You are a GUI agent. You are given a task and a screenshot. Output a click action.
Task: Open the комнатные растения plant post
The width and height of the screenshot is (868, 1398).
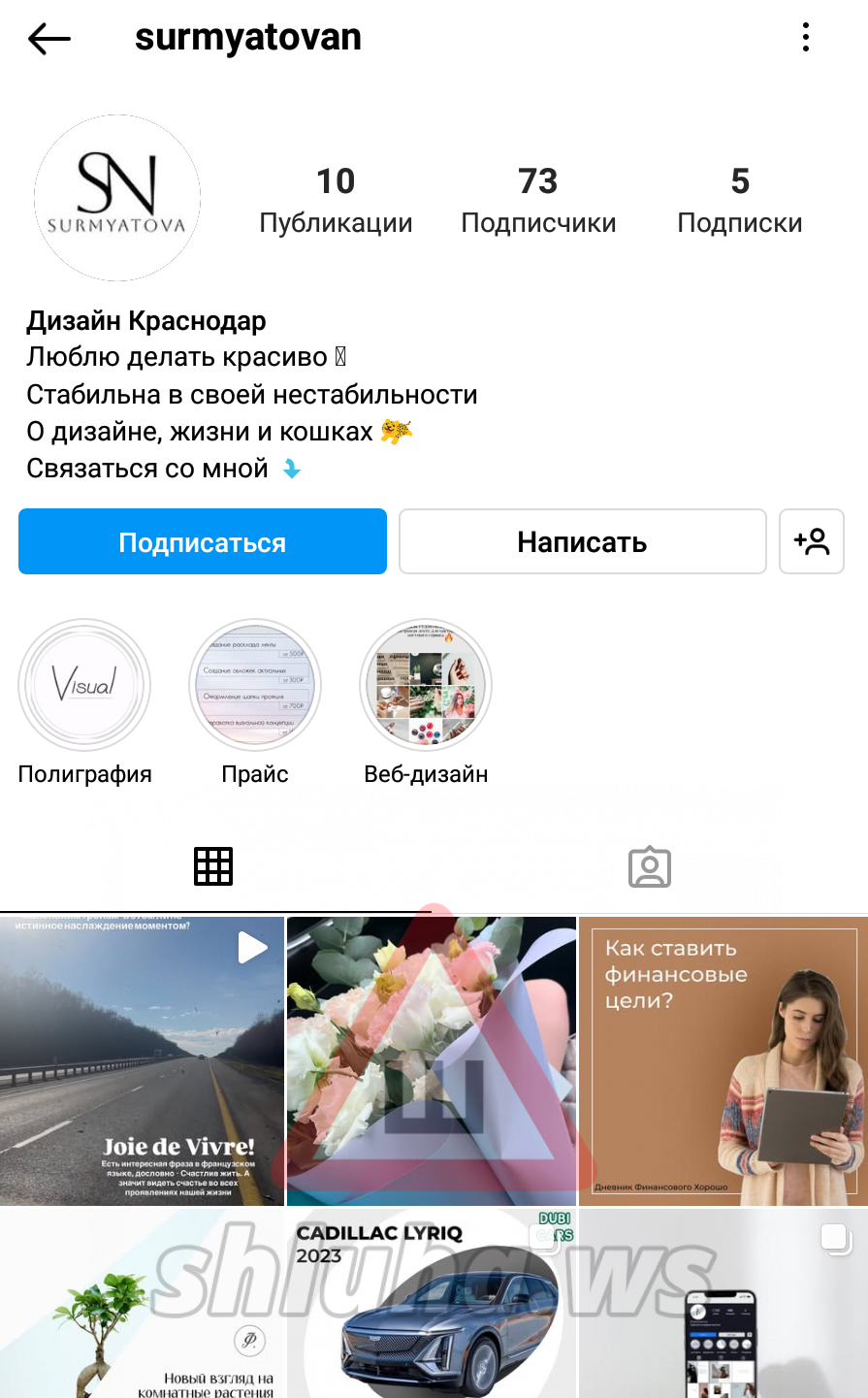coord(142,1305)
